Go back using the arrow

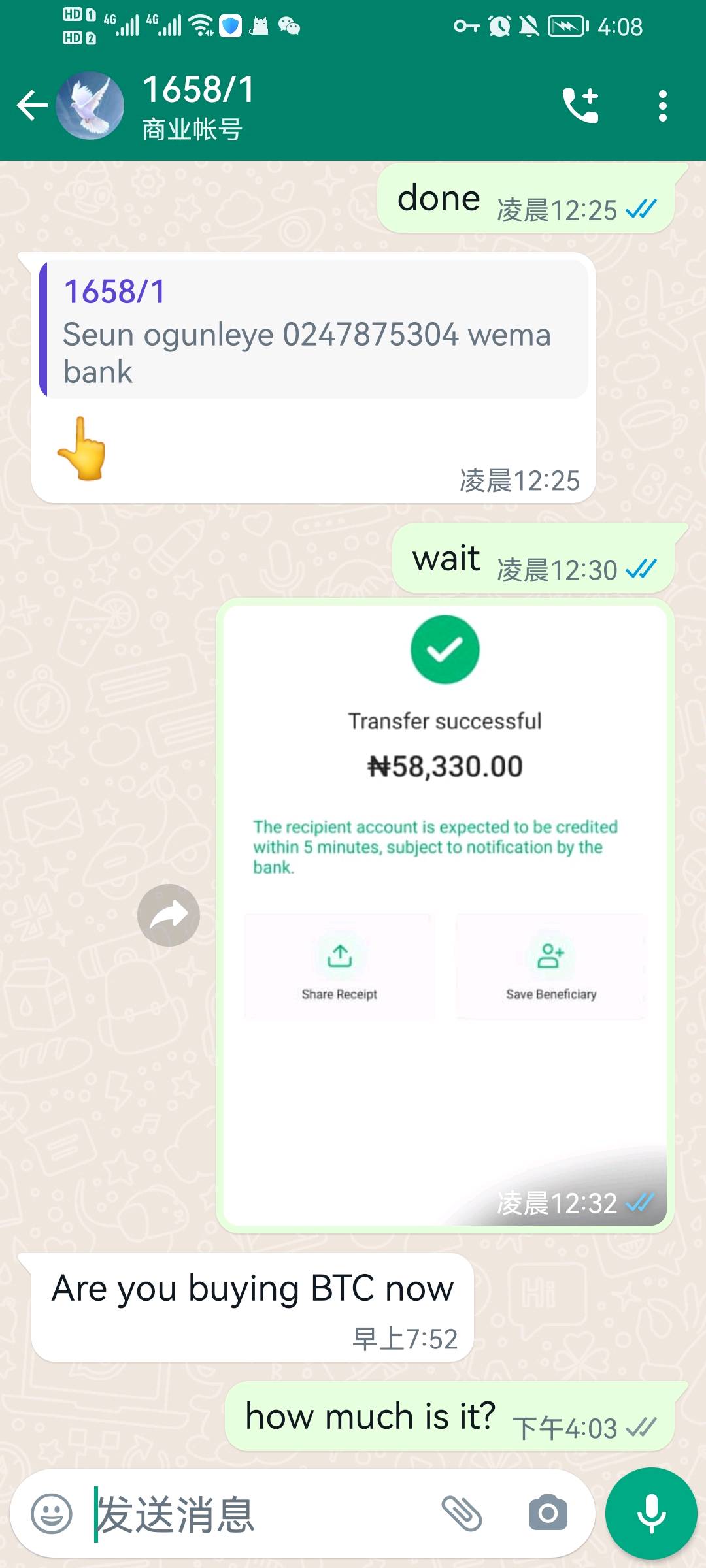click(32, 106)
